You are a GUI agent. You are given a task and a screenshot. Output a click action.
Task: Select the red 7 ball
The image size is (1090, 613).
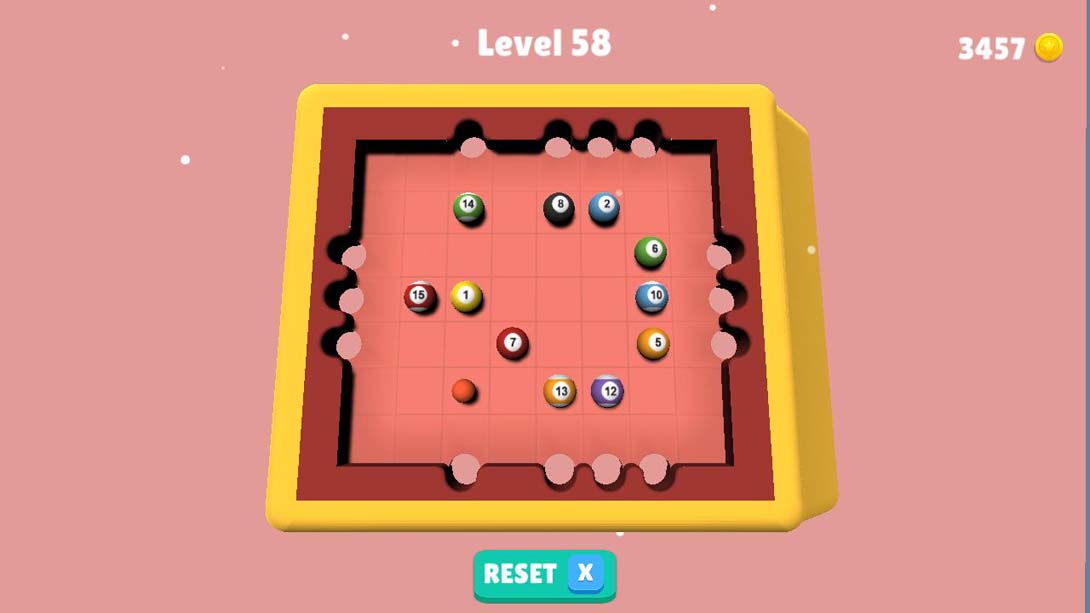[513, 343]
